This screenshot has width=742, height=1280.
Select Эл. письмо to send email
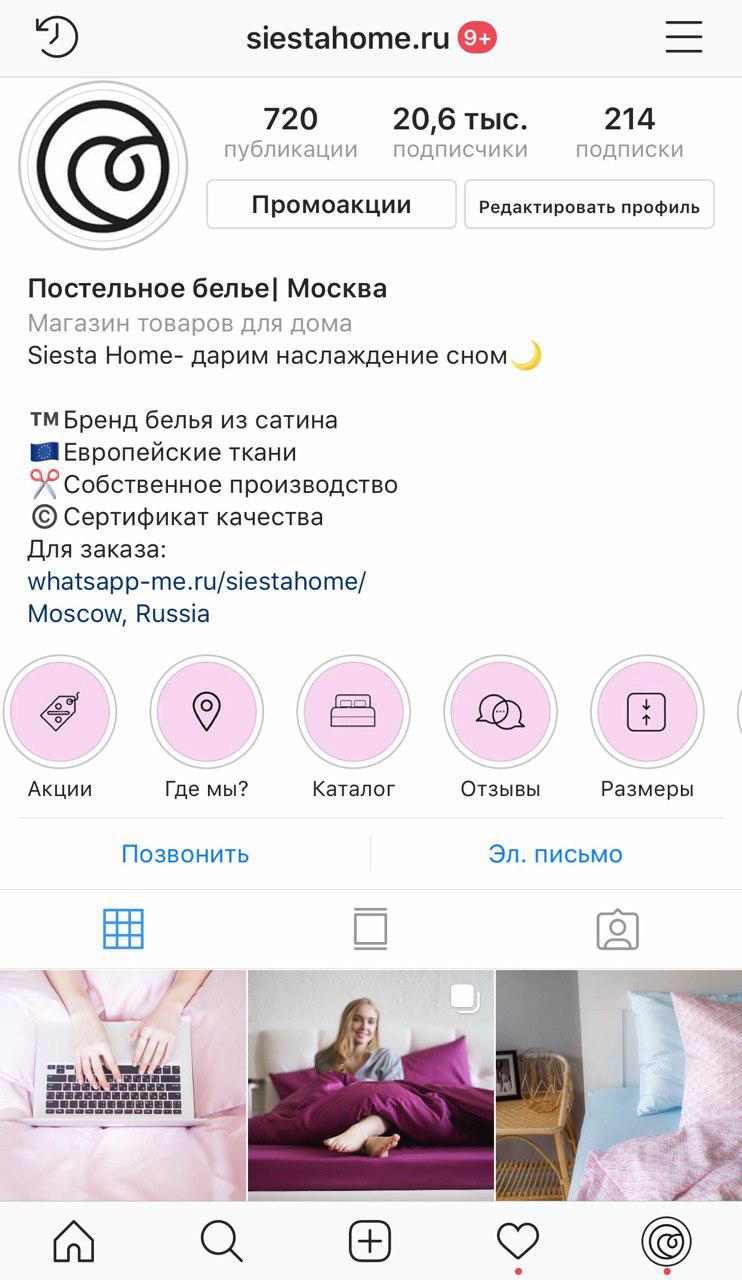(555, 854)
